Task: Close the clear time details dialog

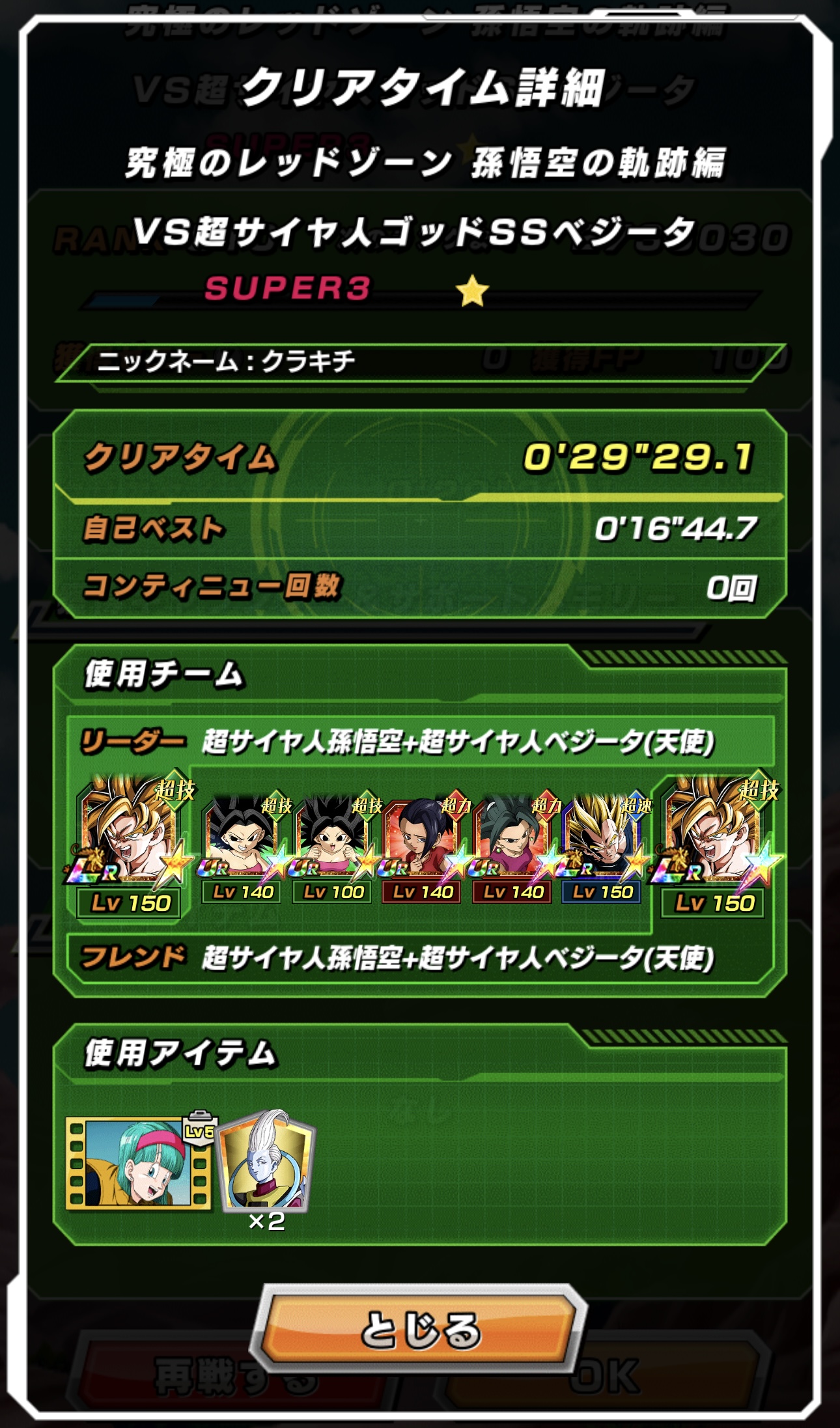Action: pos(420,1328)
